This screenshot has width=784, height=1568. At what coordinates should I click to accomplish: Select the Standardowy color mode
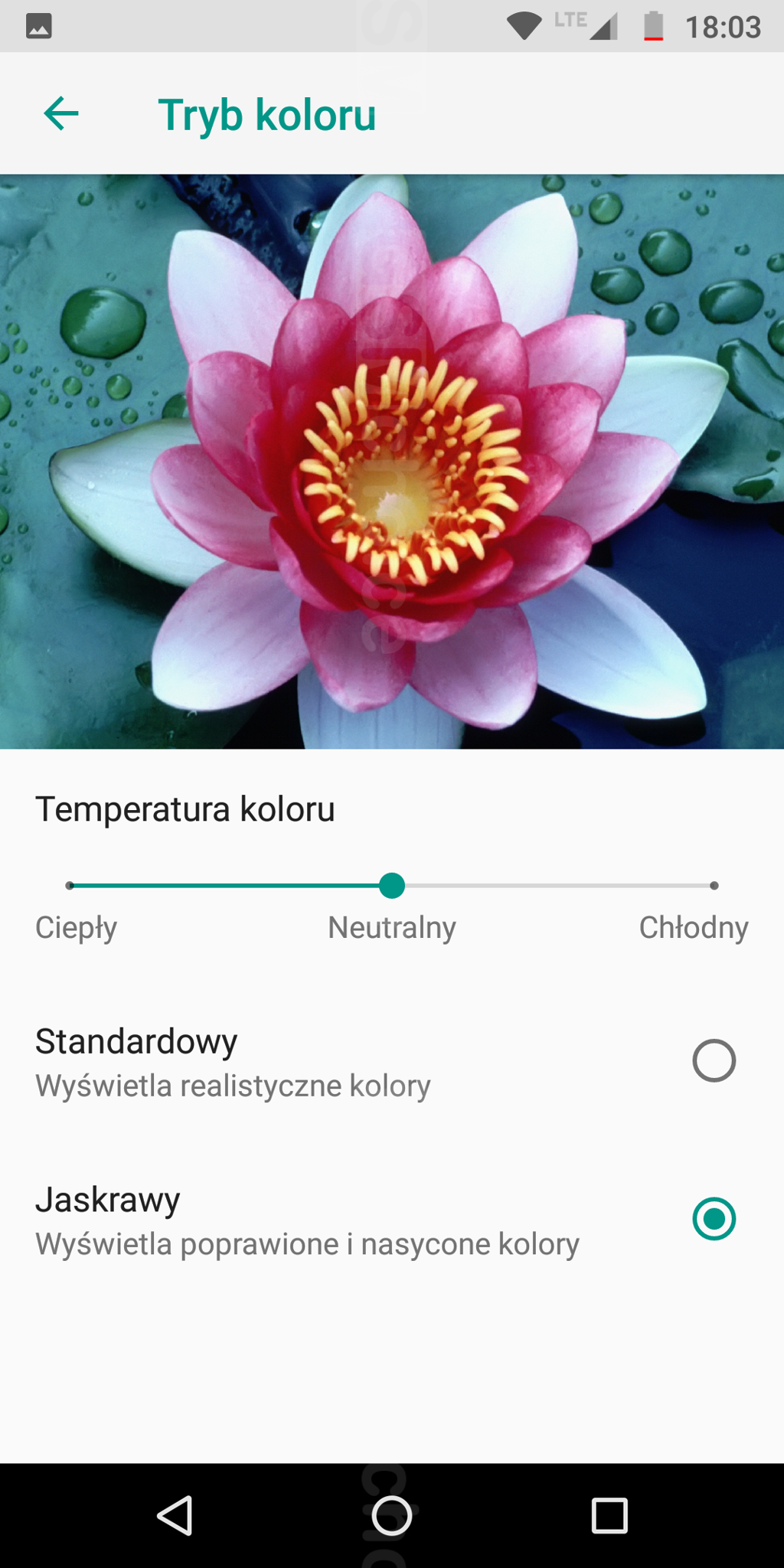click(714, 1060)
